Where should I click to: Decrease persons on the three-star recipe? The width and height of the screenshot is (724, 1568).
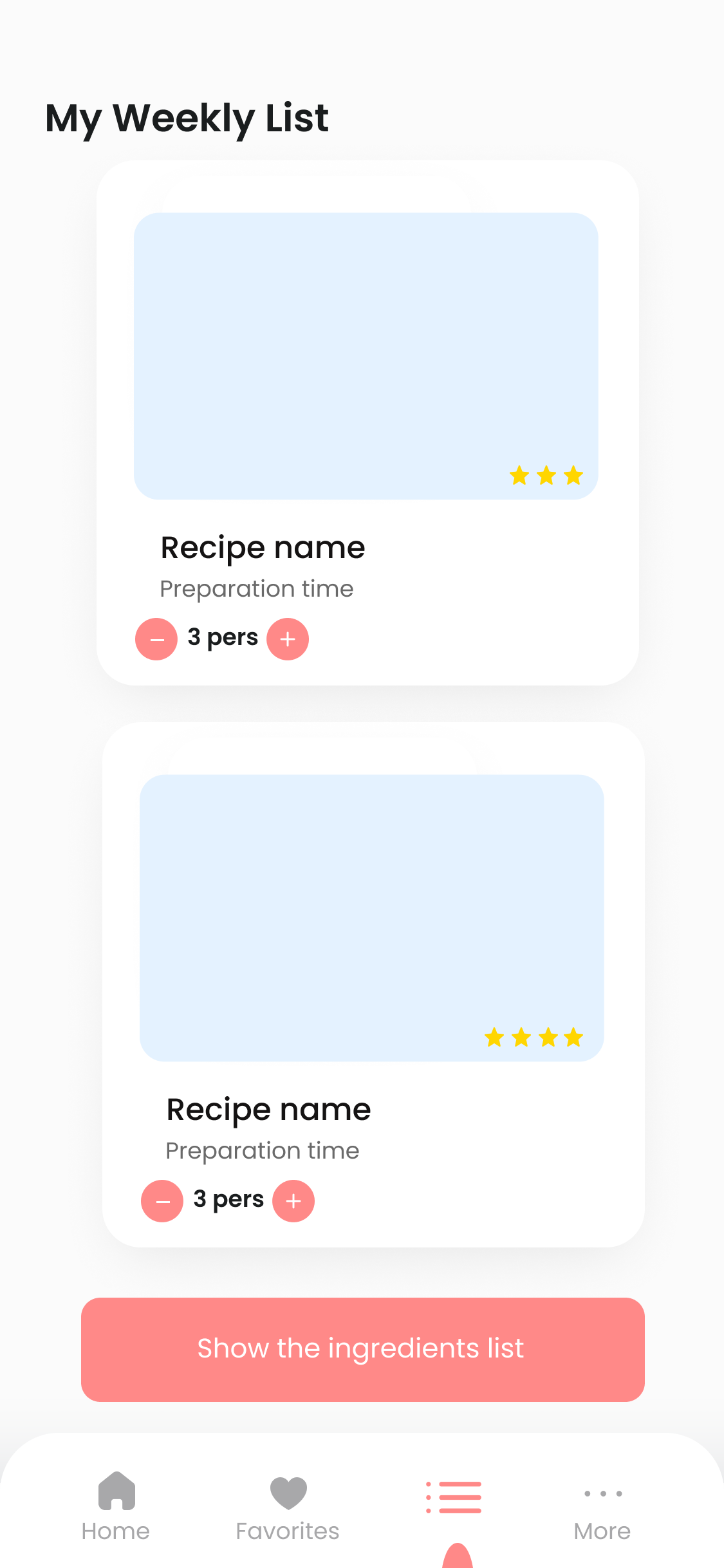(x=156, y=639)
